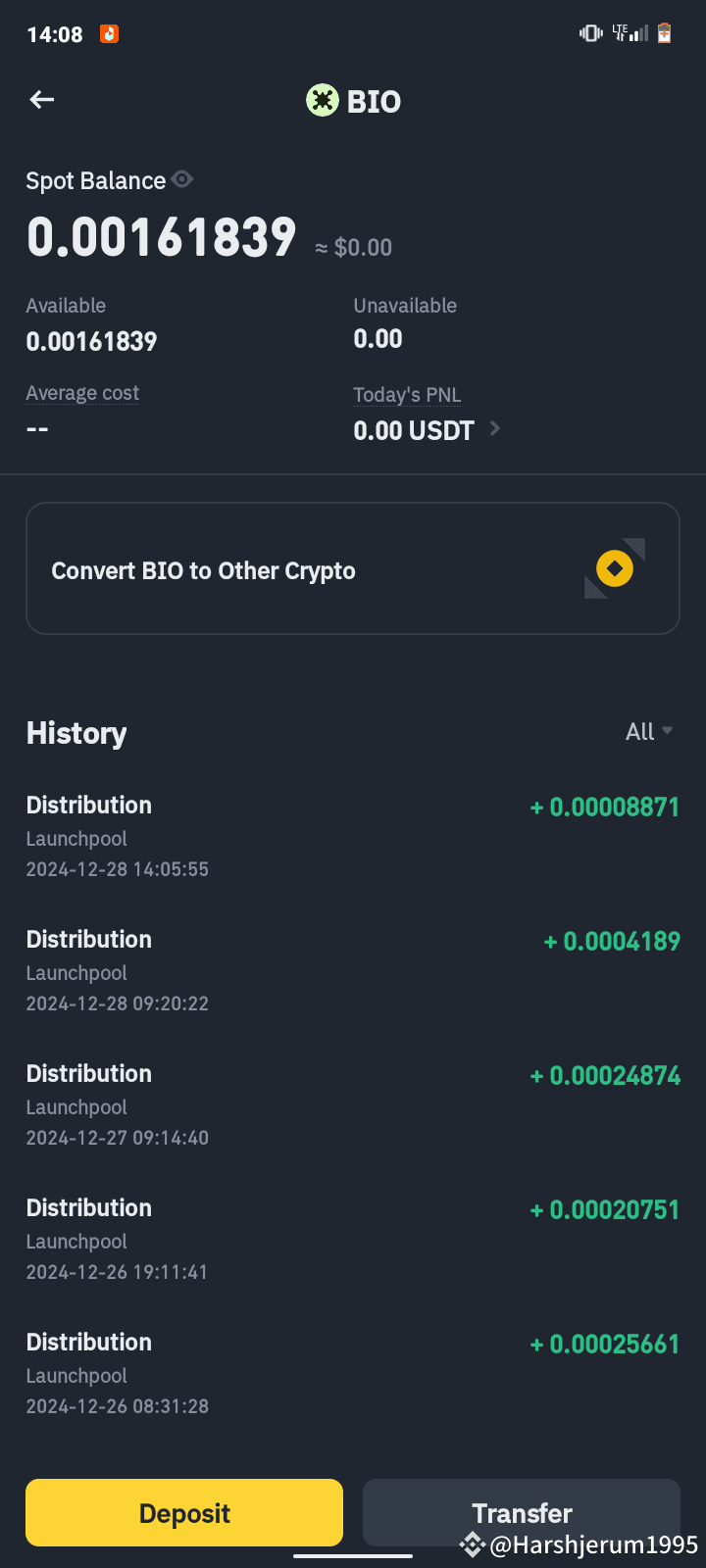
Task: Tap the vibrate mode icon in the status bar
Action: 589,32
